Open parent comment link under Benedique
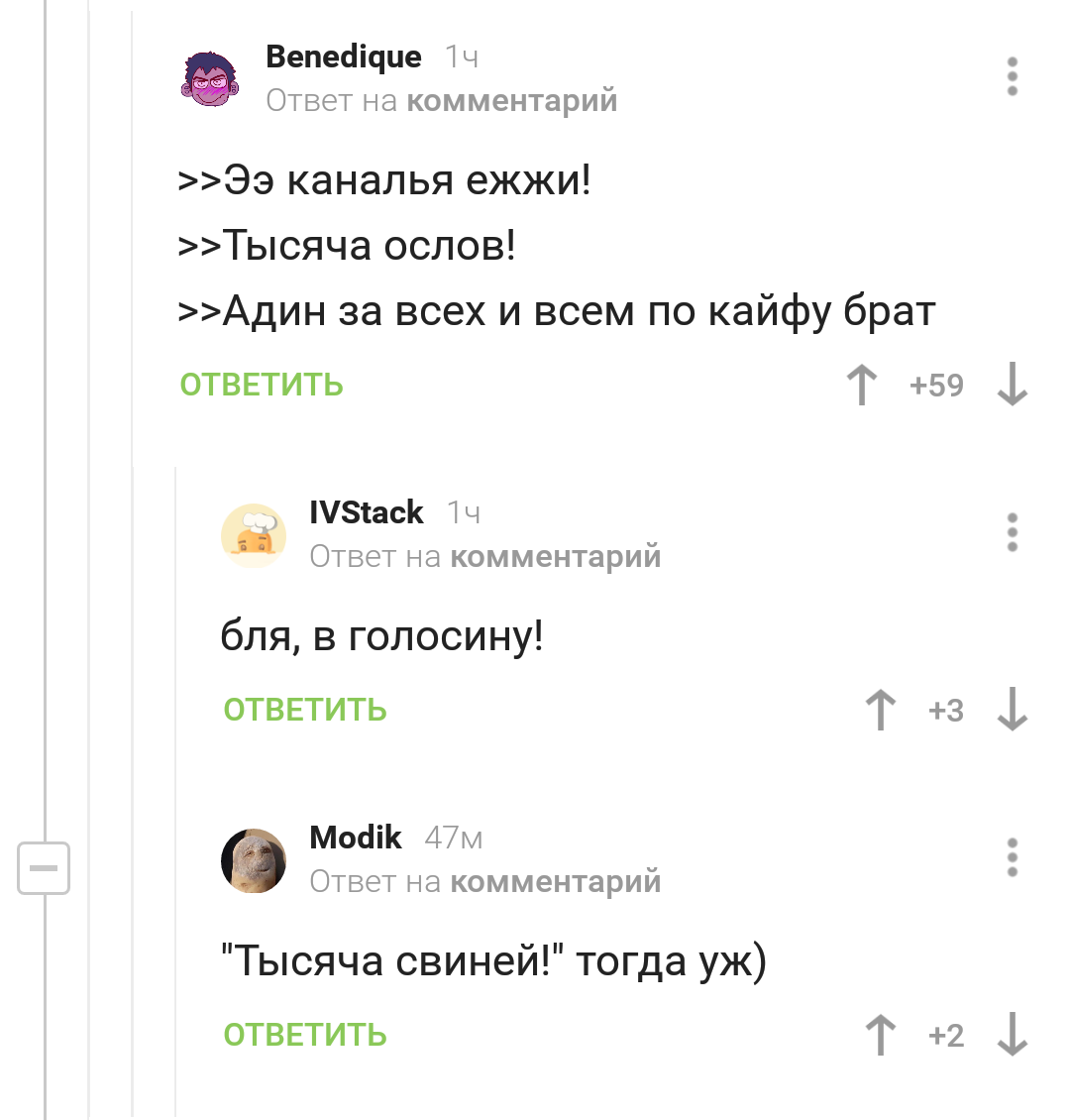This screenshot has width=1070, height=1120. tap(511, 100)
